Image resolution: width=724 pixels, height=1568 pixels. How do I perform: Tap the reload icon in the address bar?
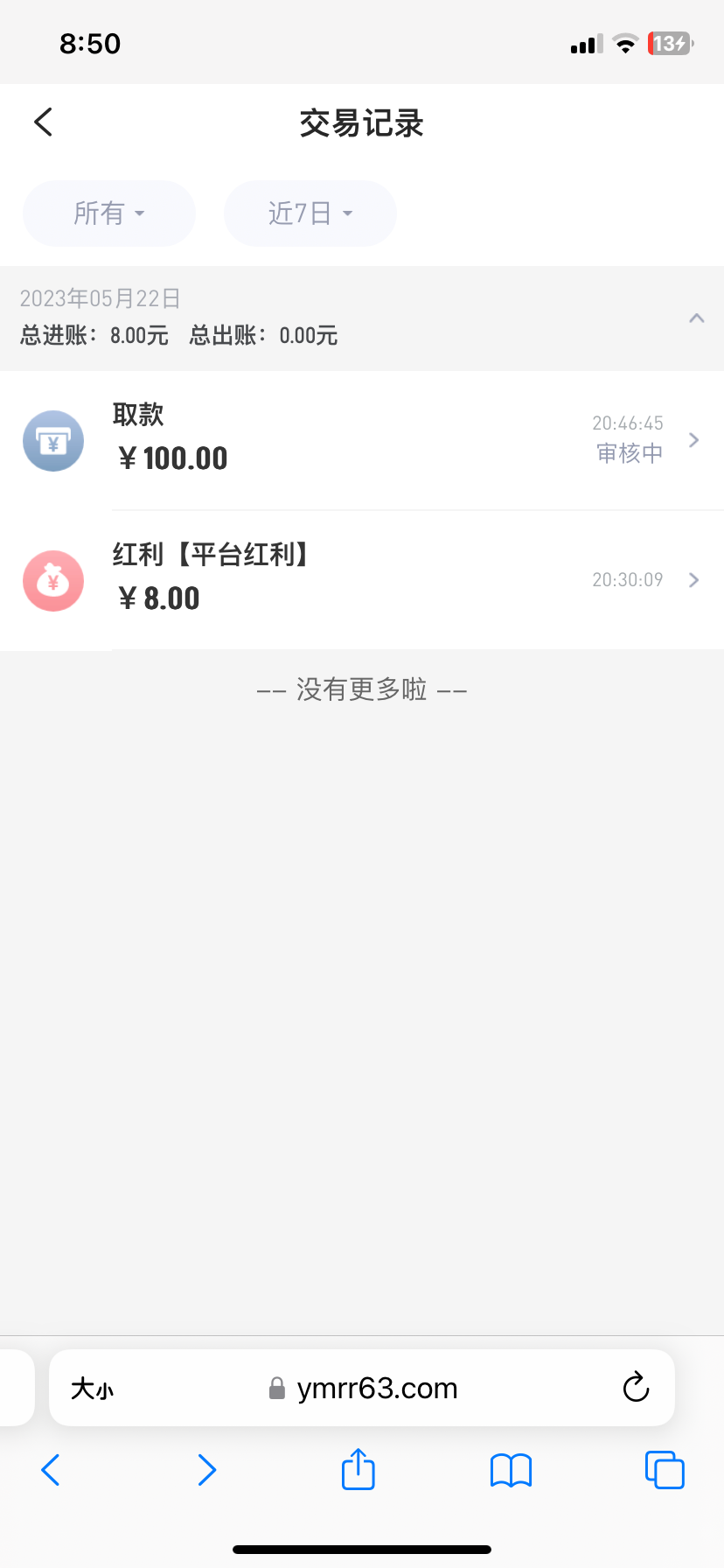(636, 1388)
